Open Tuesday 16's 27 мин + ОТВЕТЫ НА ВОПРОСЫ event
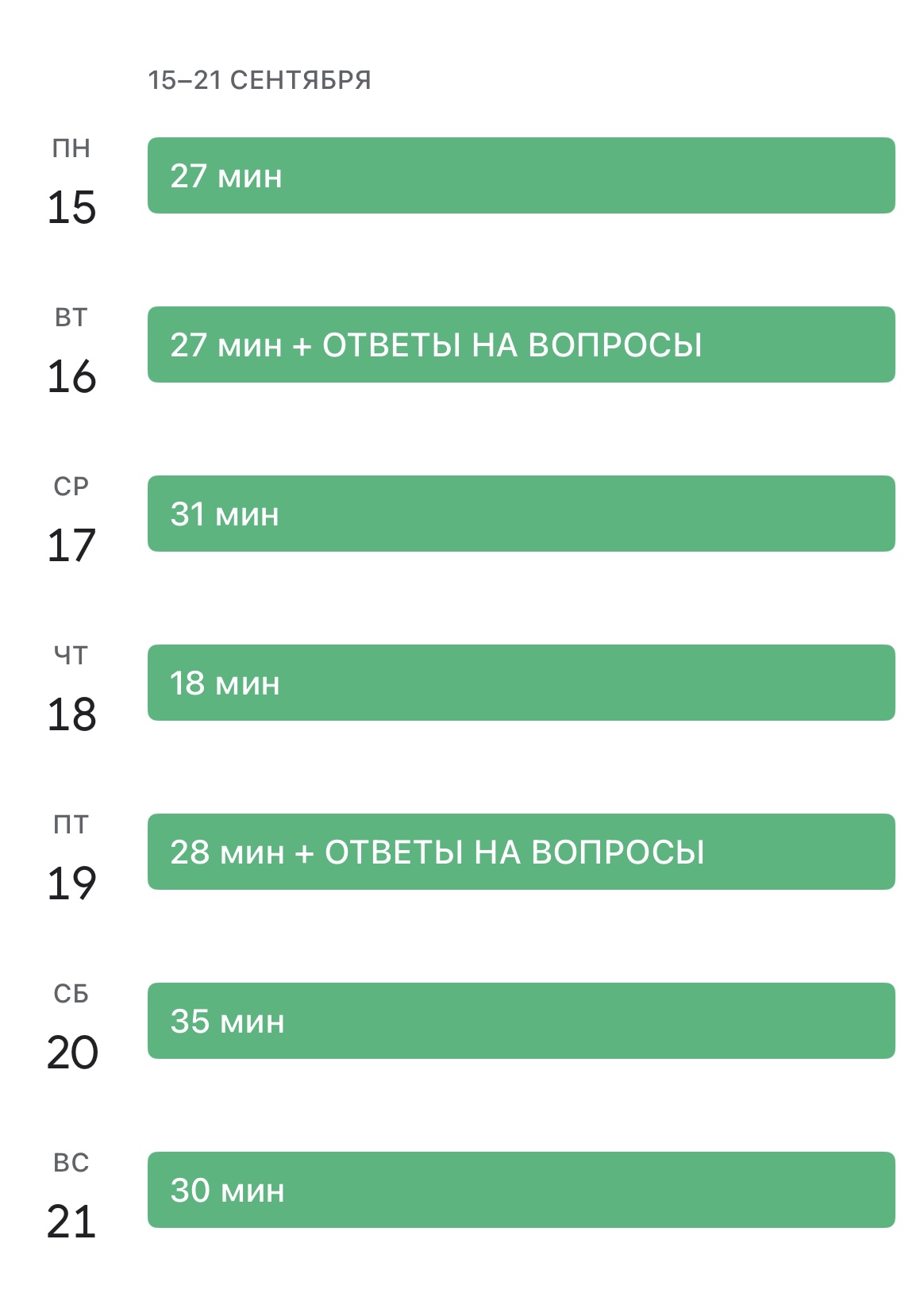Screen dimensions: 924x1293 coord(521,344)
